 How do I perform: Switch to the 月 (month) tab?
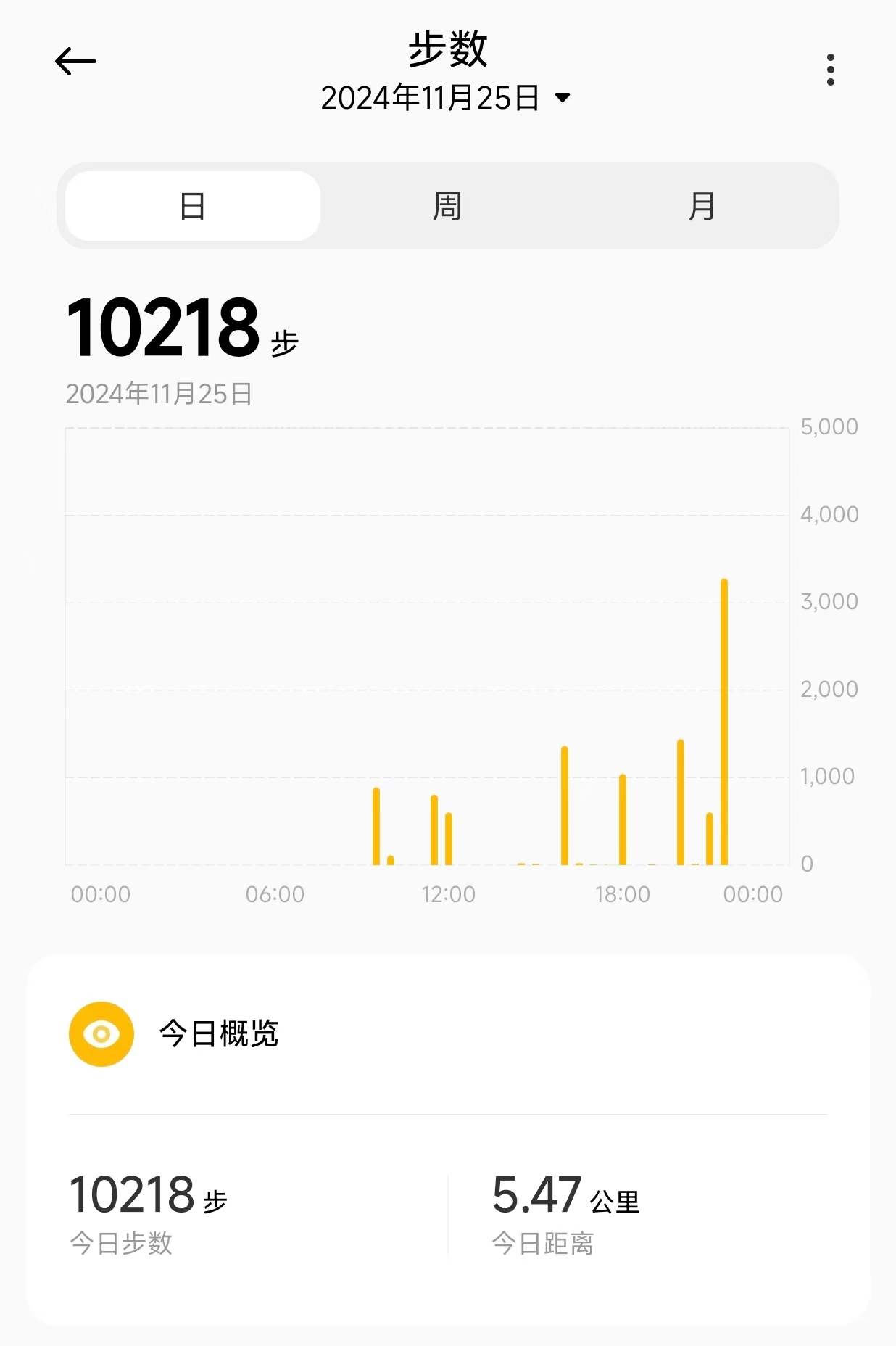[x=702, y=206]
